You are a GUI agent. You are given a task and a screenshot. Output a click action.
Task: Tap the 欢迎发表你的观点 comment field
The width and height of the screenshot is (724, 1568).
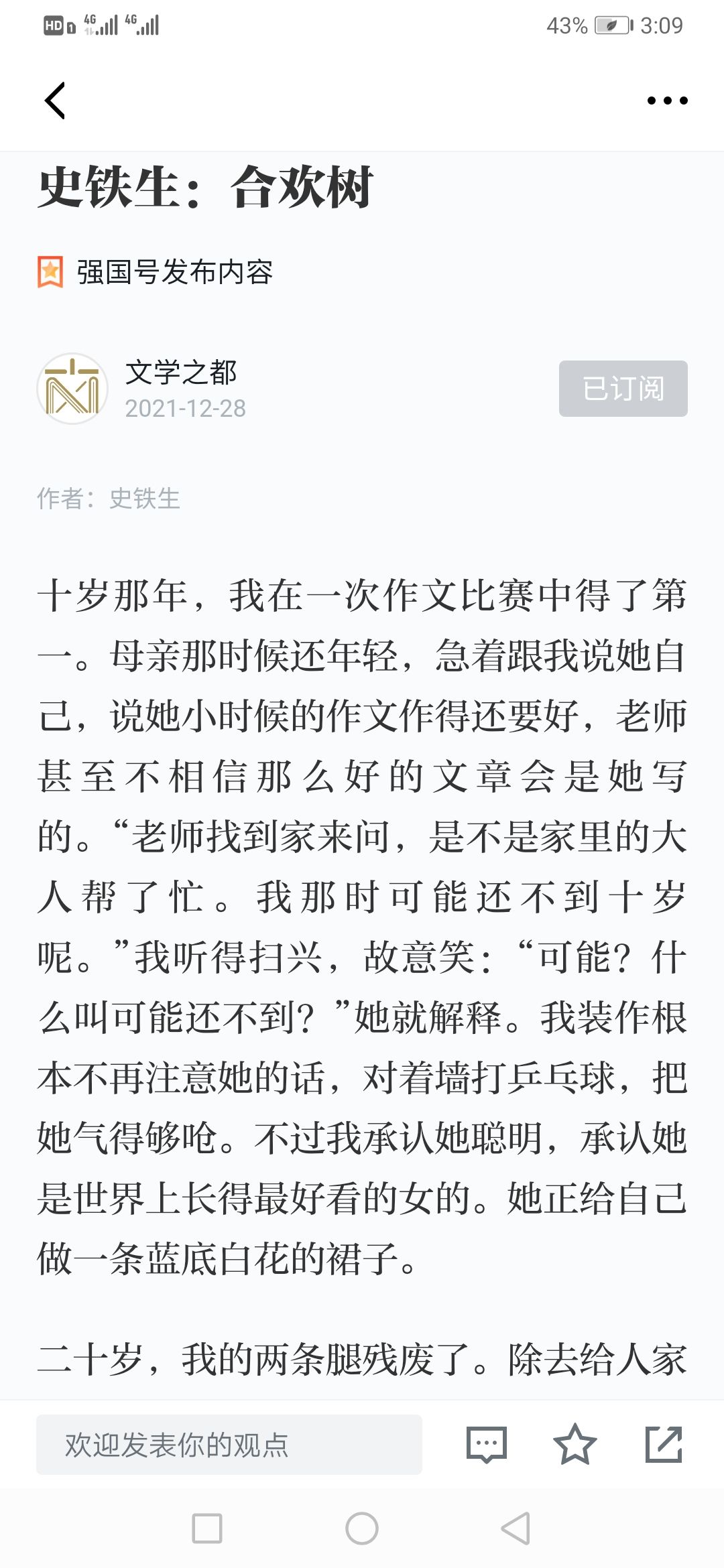click(x=229, y=1445)
